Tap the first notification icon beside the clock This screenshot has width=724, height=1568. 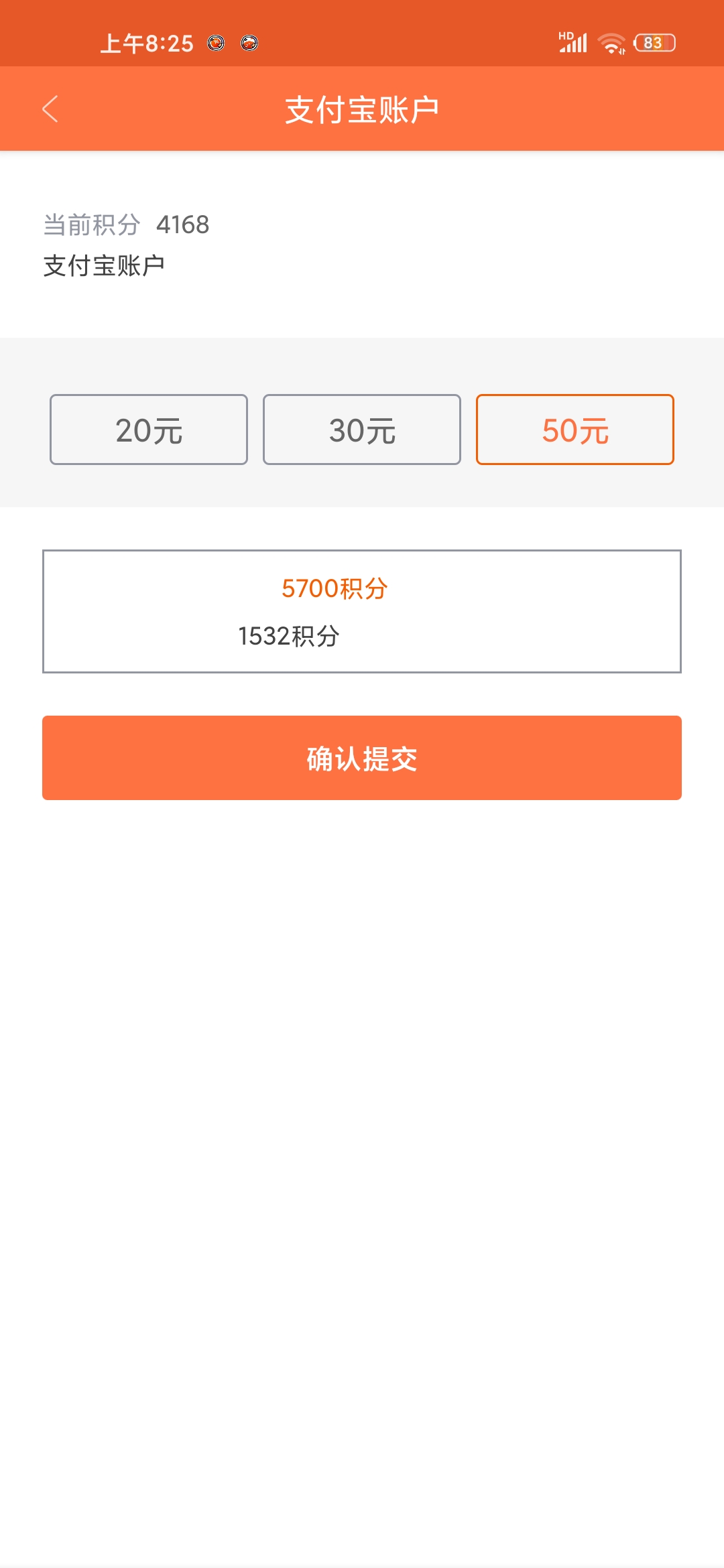pyautogui.click(x=217, y=44)
